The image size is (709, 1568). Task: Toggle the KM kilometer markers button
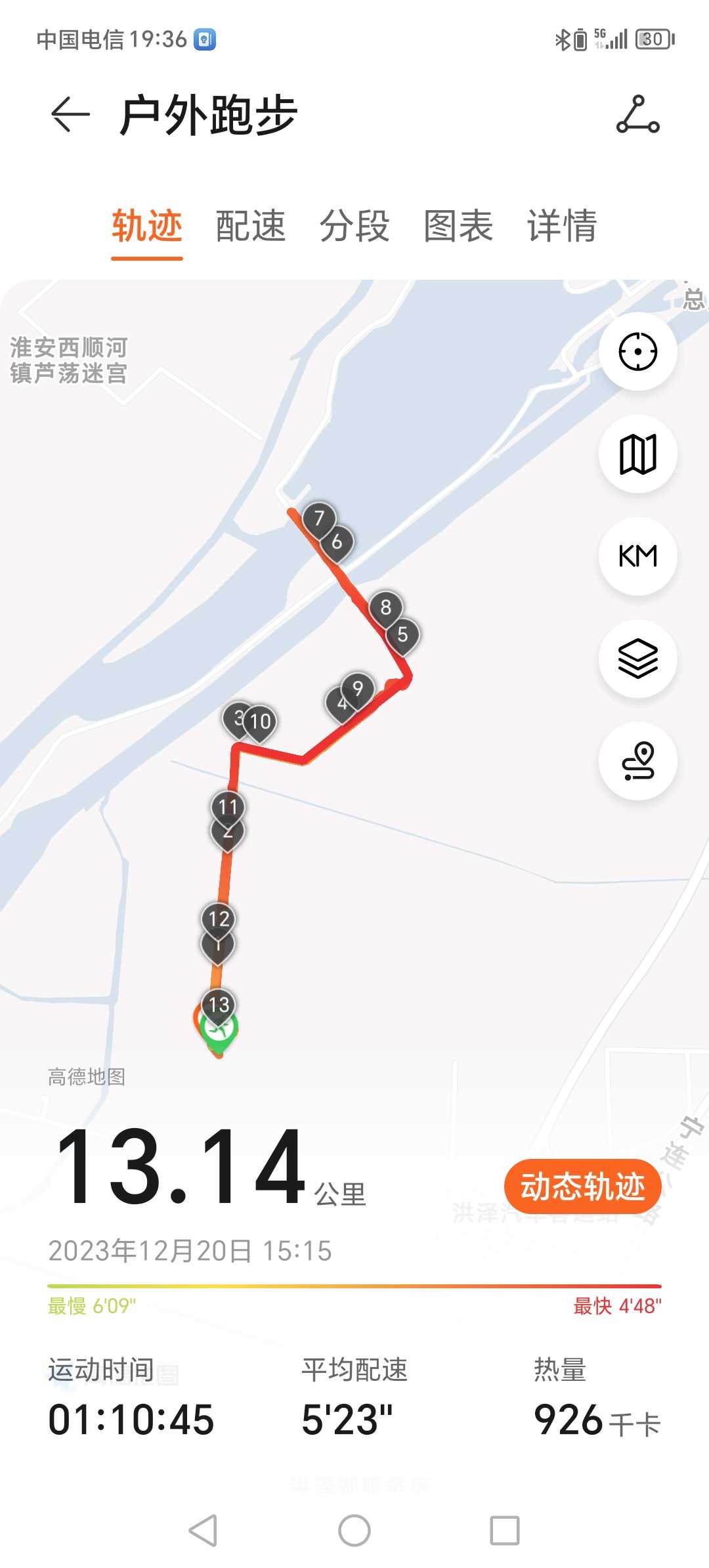637,556
